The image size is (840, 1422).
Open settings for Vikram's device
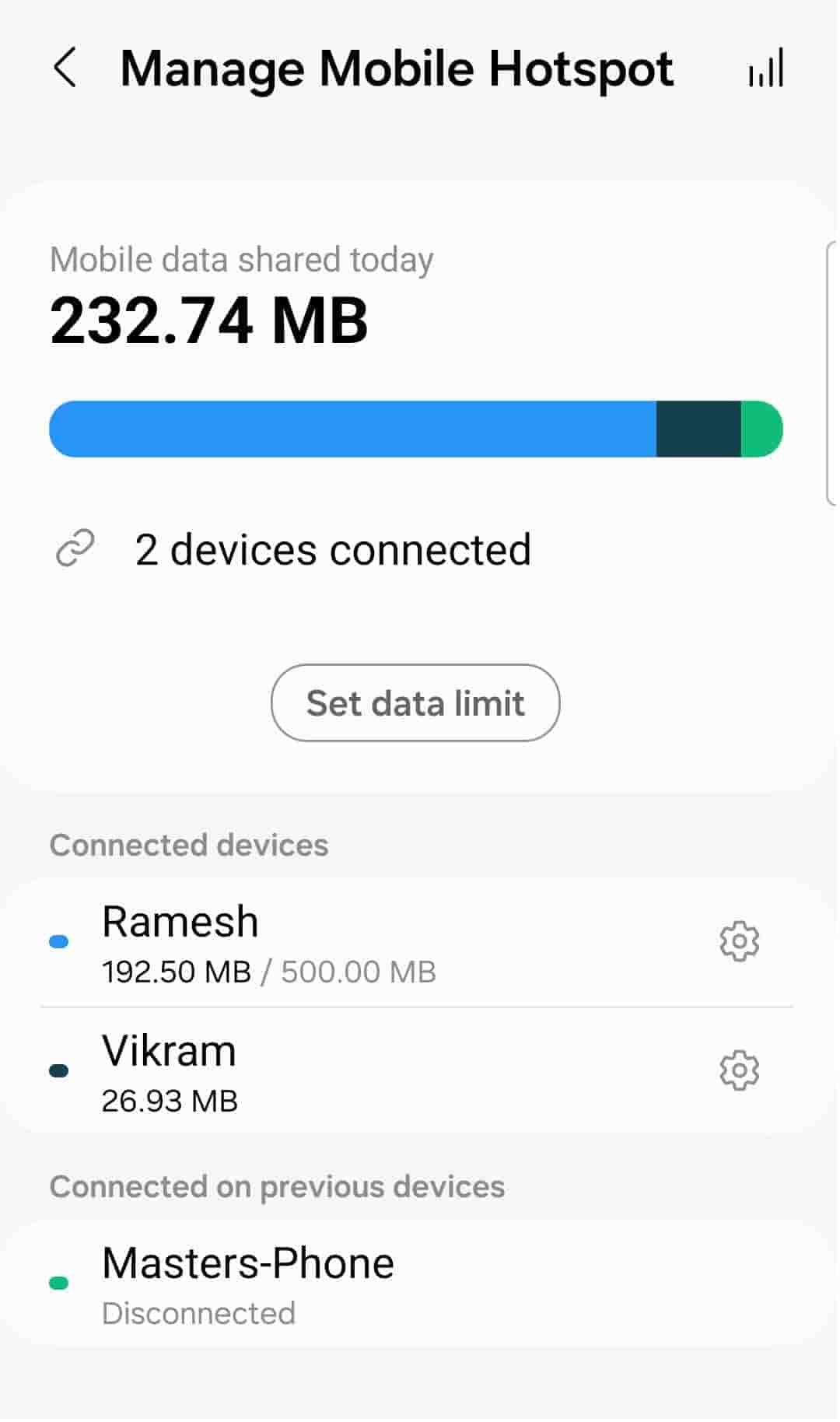(x=739, y=1070)
